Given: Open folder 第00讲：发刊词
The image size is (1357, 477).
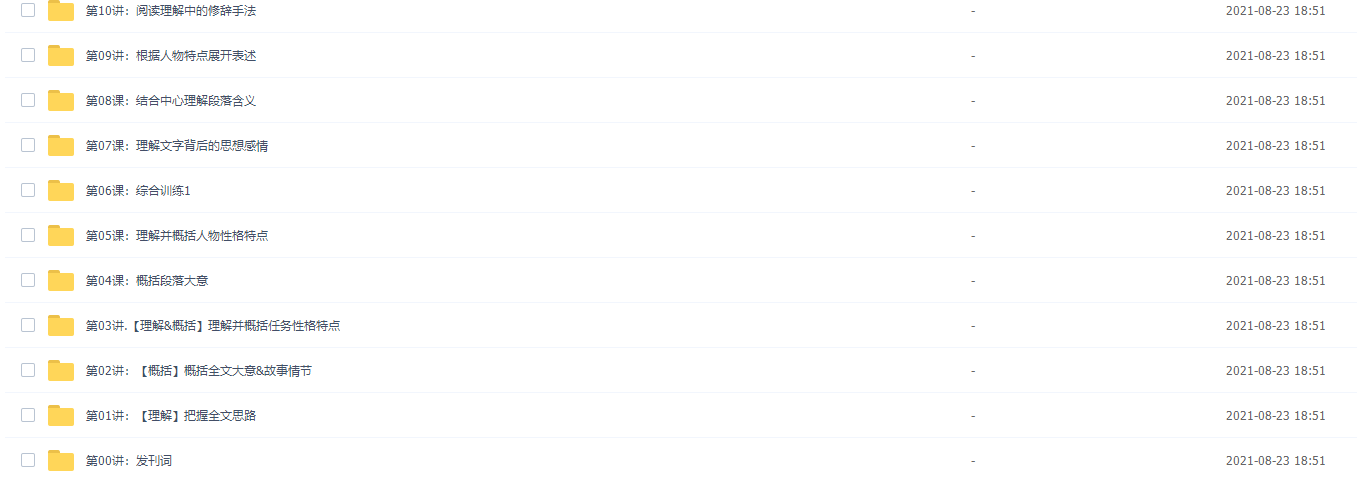Looking at the screenshot, I should (x=128, y=461).
